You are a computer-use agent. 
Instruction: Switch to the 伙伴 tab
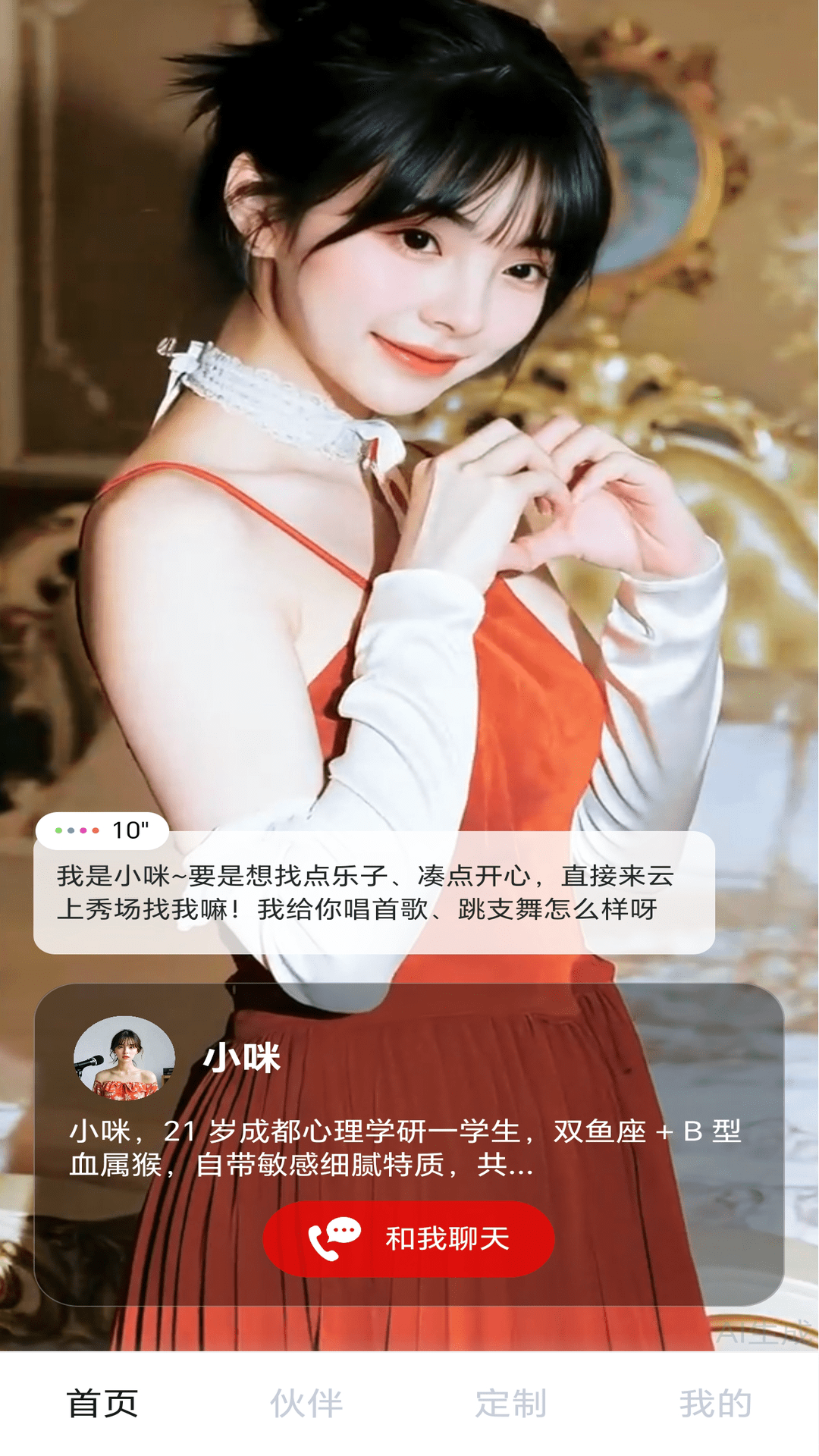point(306,1404)
